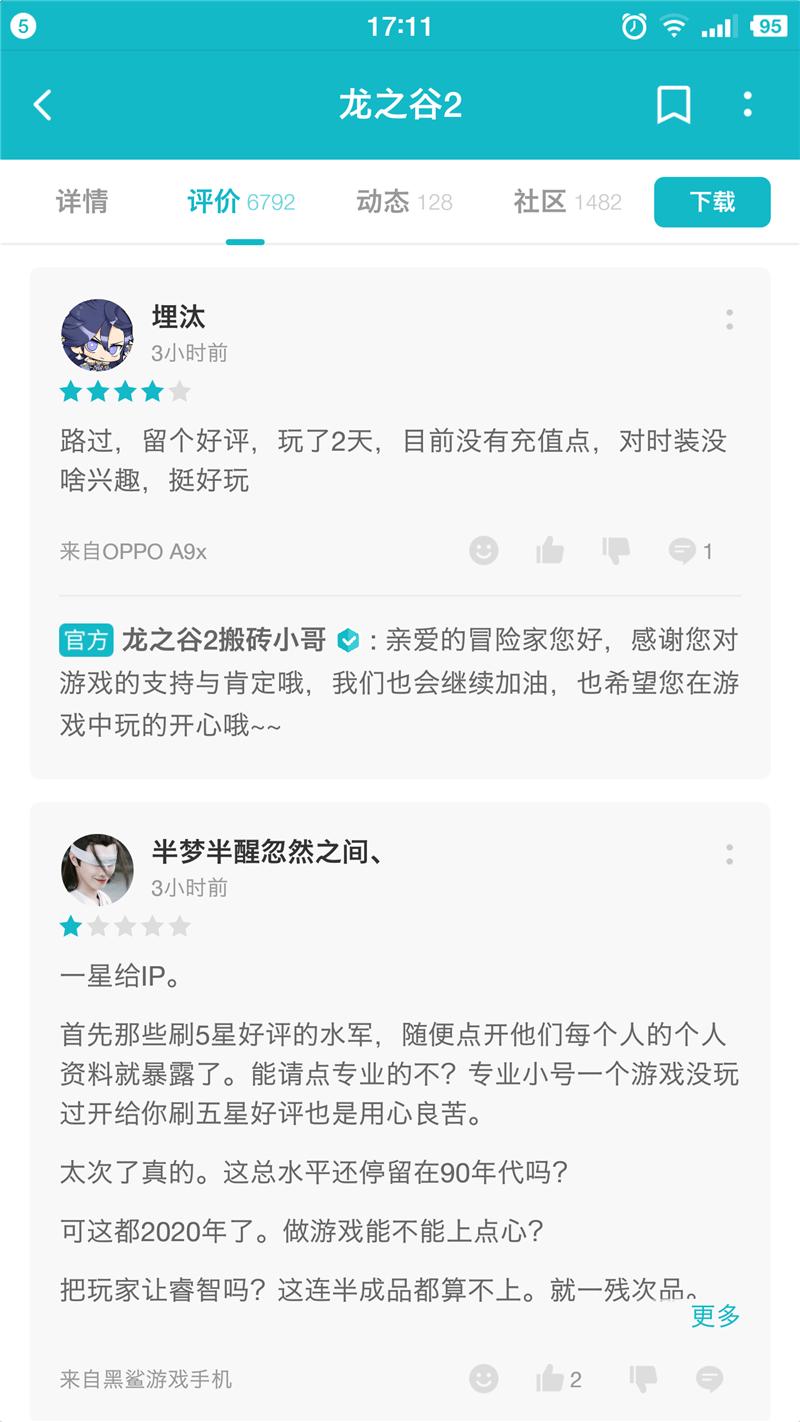
Task: Tap the back arrow to leave 龙之谷2 page
Action: tap(42, 104)
